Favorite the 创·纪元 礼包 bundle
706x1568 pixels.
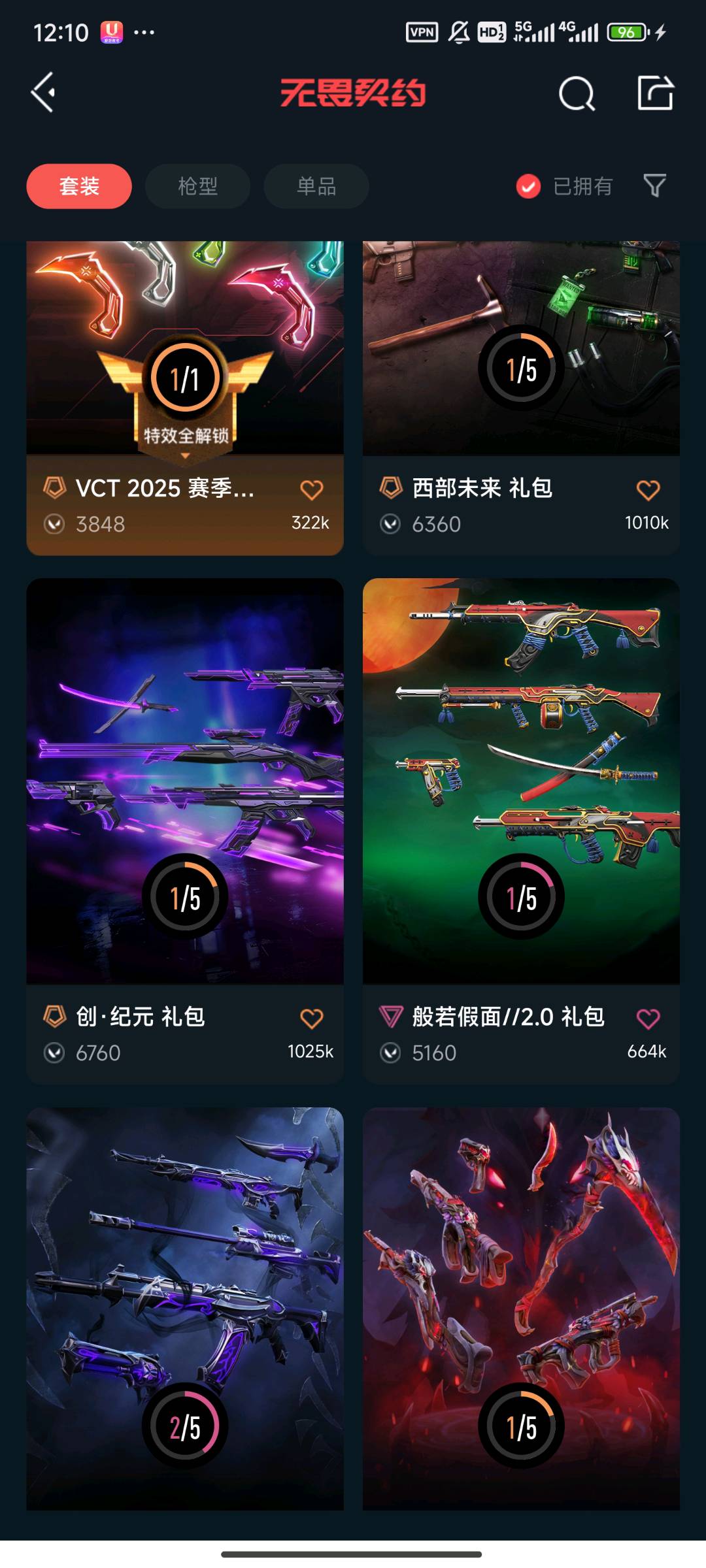(x=312, y=1019)
